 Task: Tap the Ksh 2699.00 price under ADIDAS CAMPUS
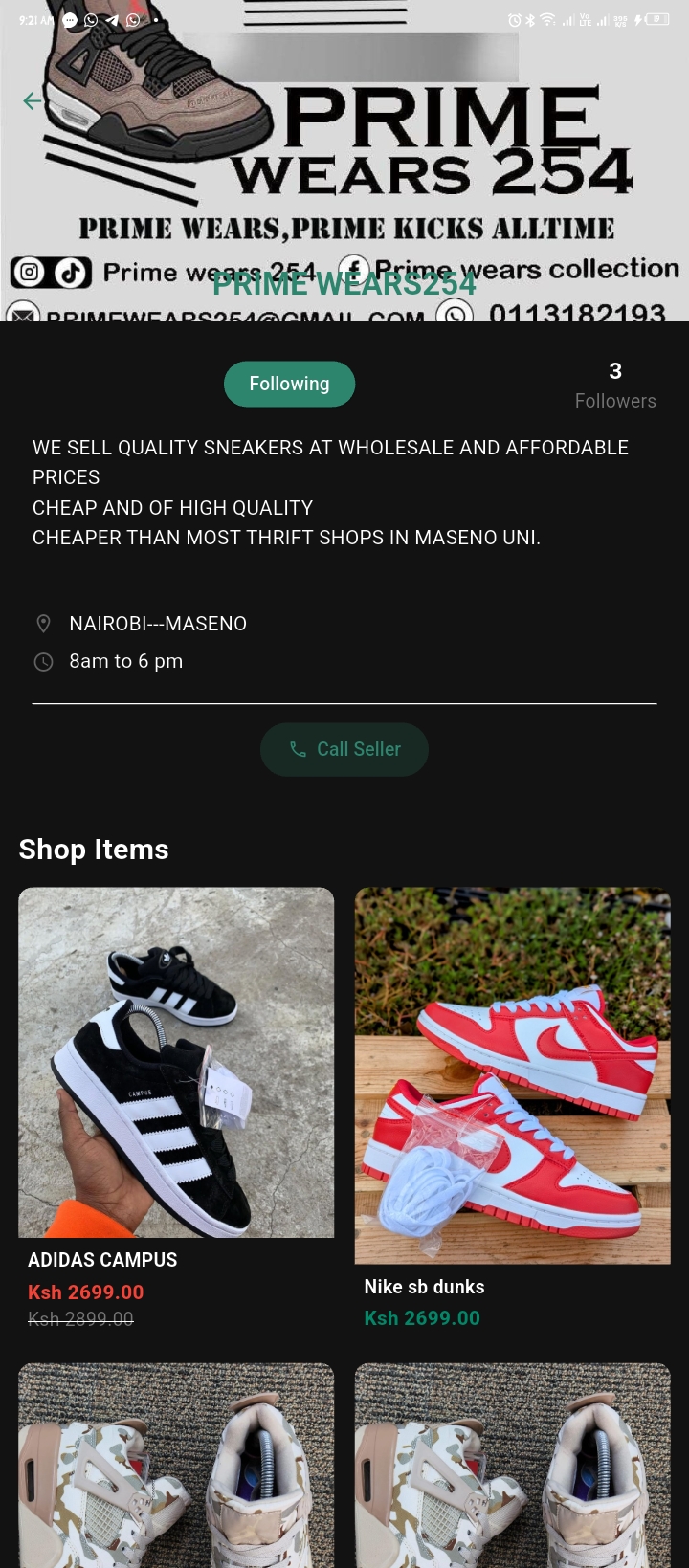pos(85,1292)
